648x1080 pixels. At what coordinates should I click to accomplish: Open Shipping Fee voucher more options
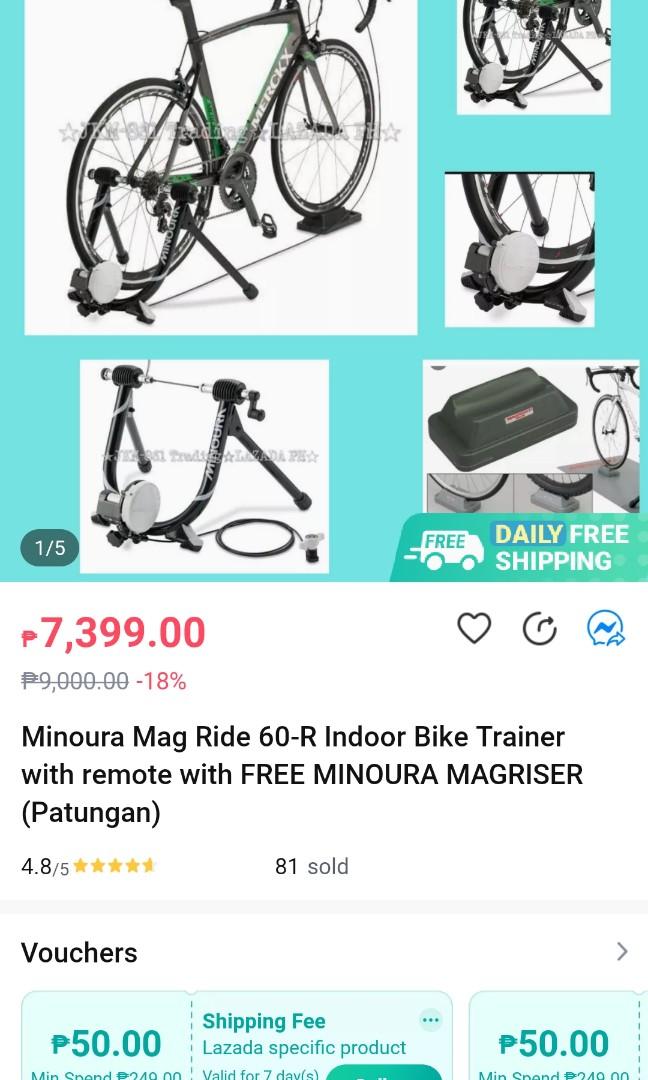point(430,1020)
